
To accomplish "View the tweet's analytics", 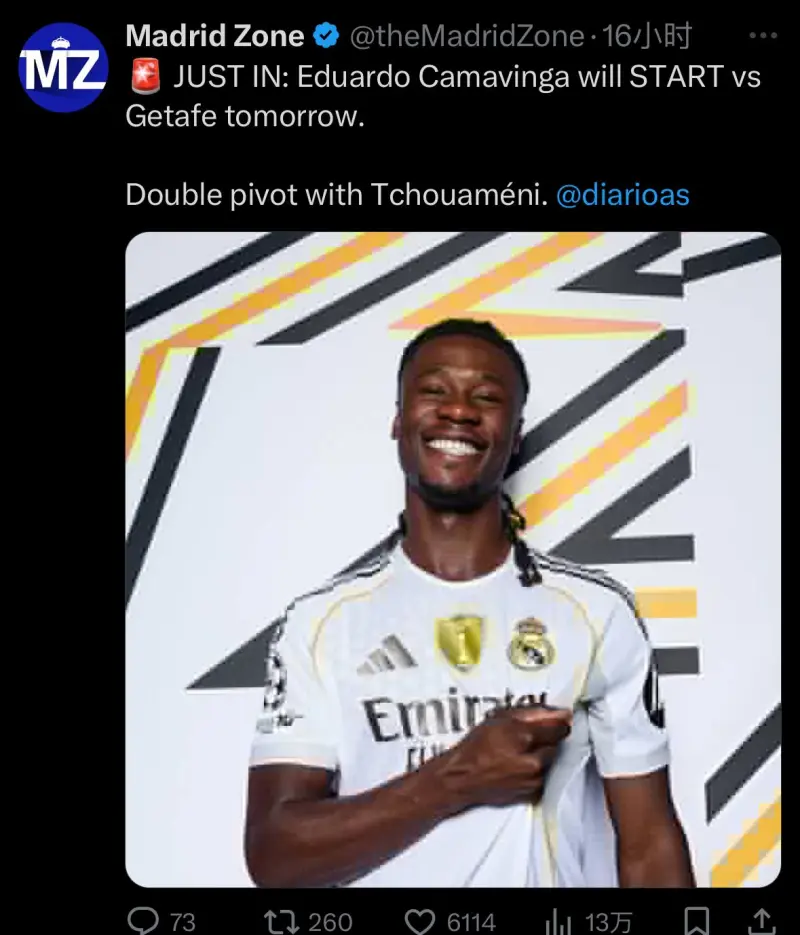I will (x=556, y=919).
